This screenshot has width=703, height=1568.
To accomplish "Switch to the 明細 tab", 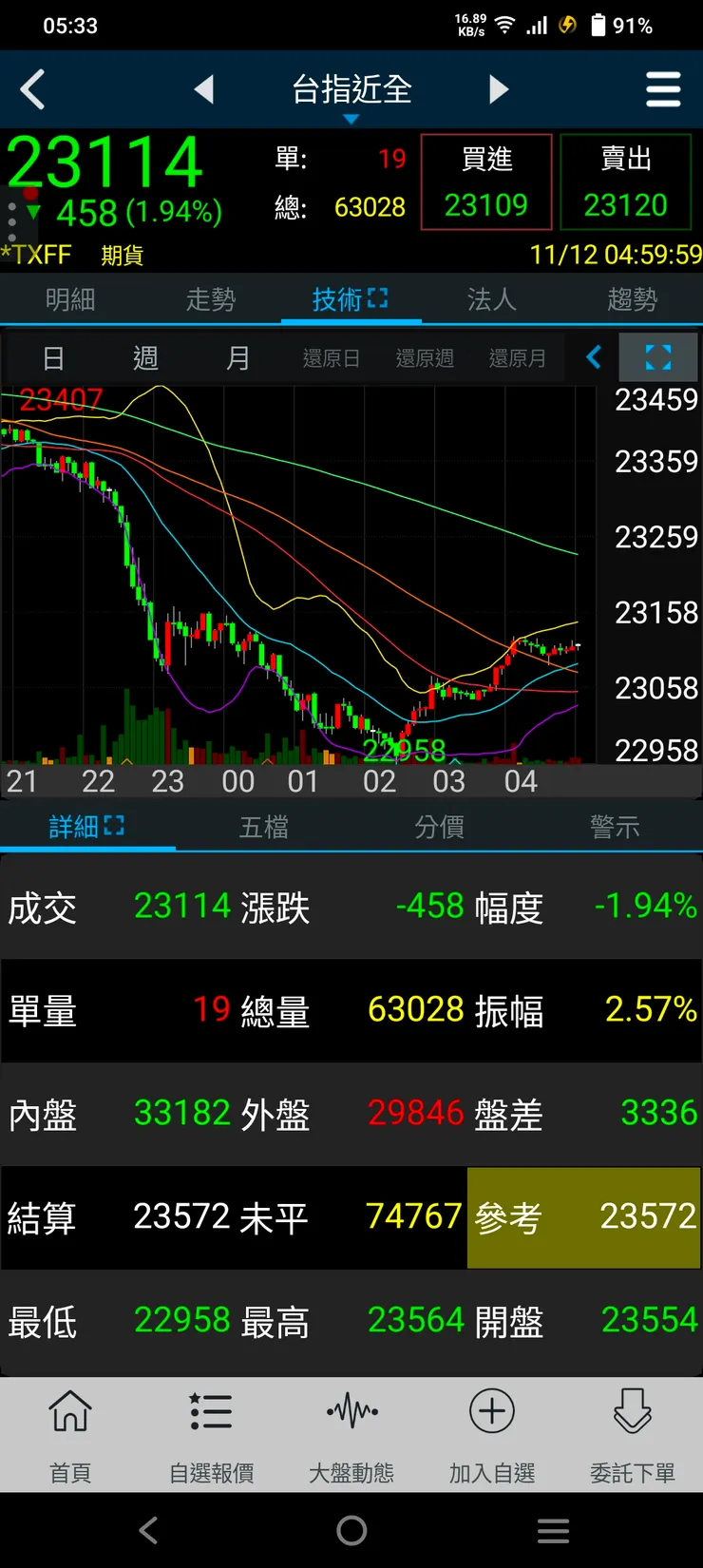I will click(x=70, y=300).
